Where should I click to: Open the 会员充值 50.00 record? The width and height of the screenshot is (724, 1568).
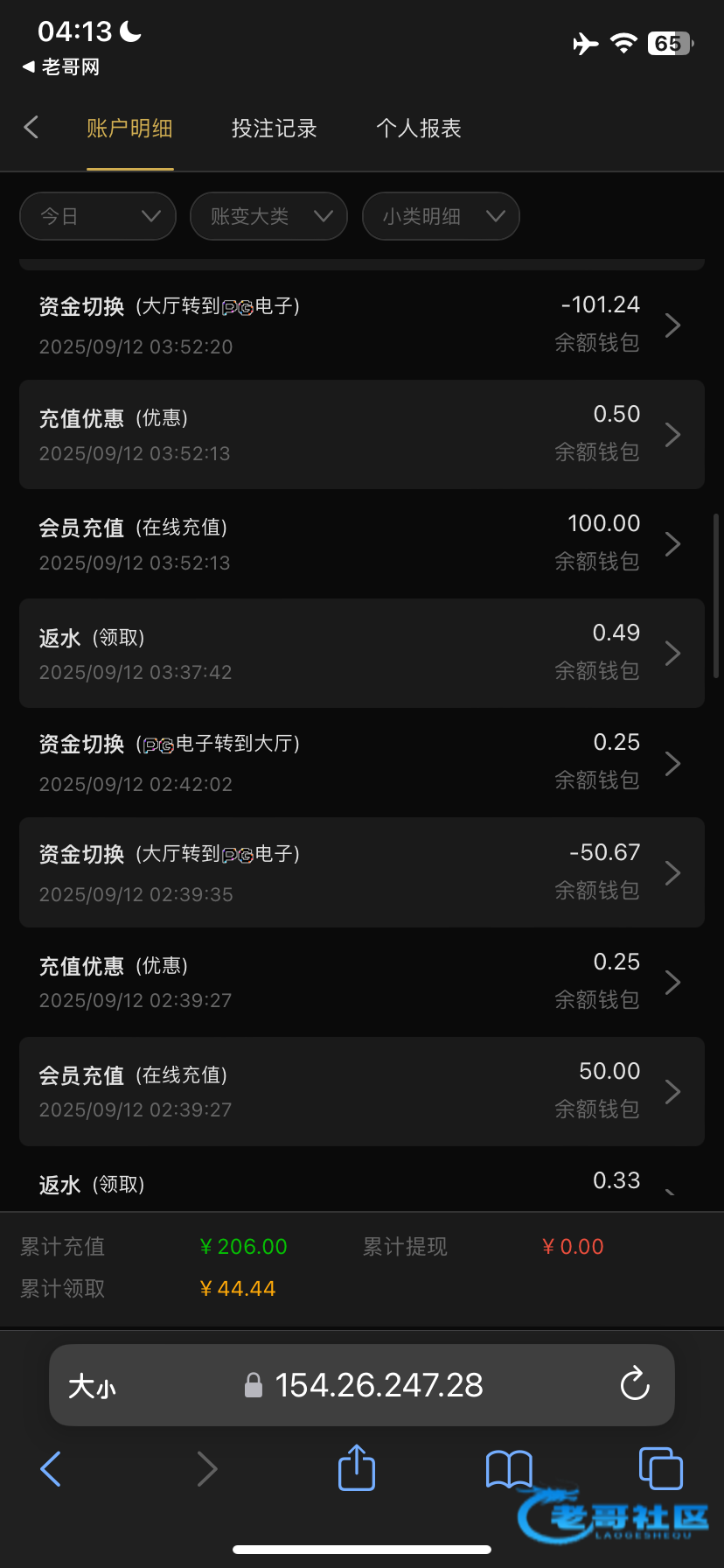click(362, 1092)
